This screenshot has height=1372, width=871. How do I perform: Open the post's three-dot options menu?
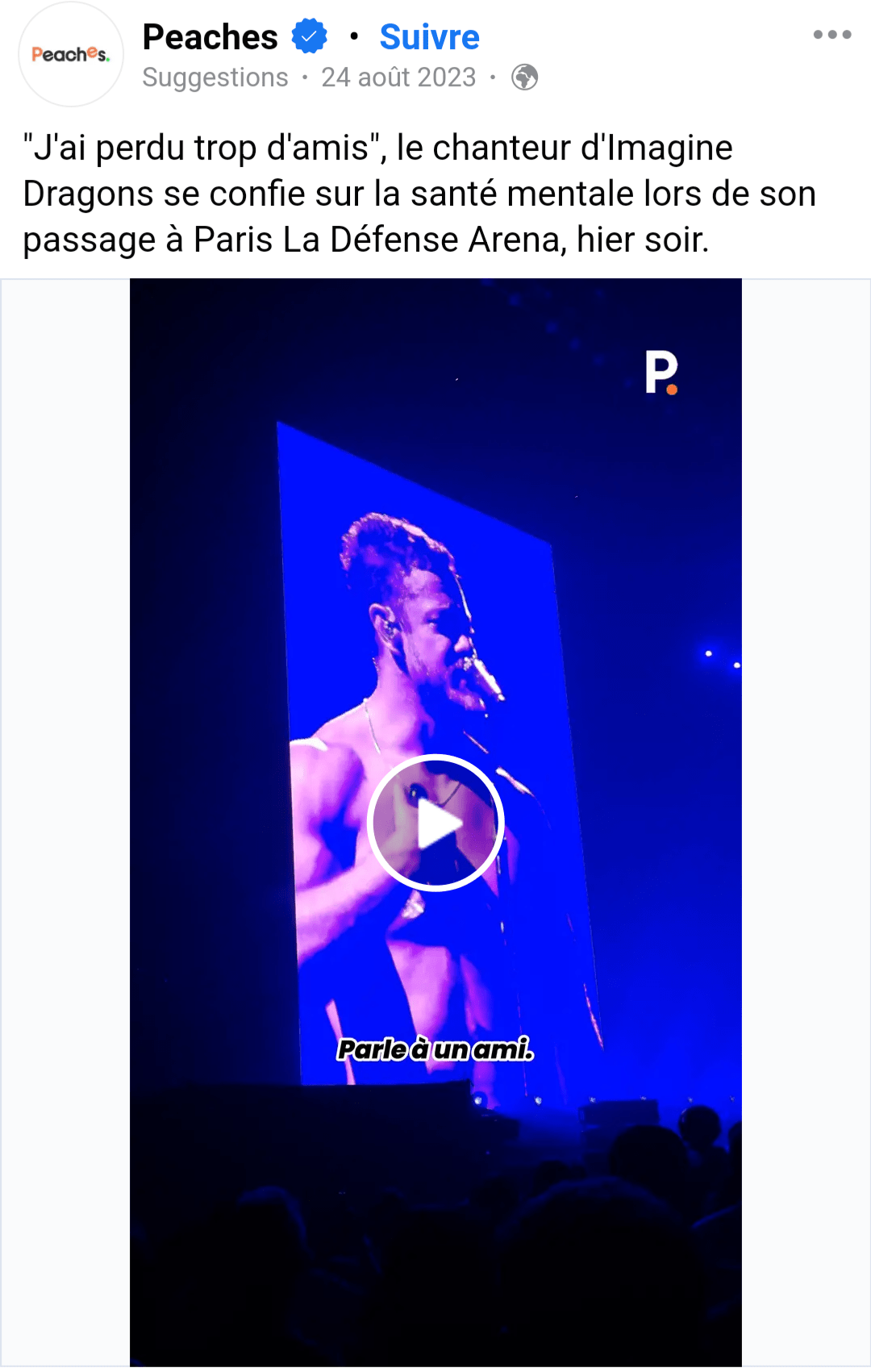(x=831, y=35)
